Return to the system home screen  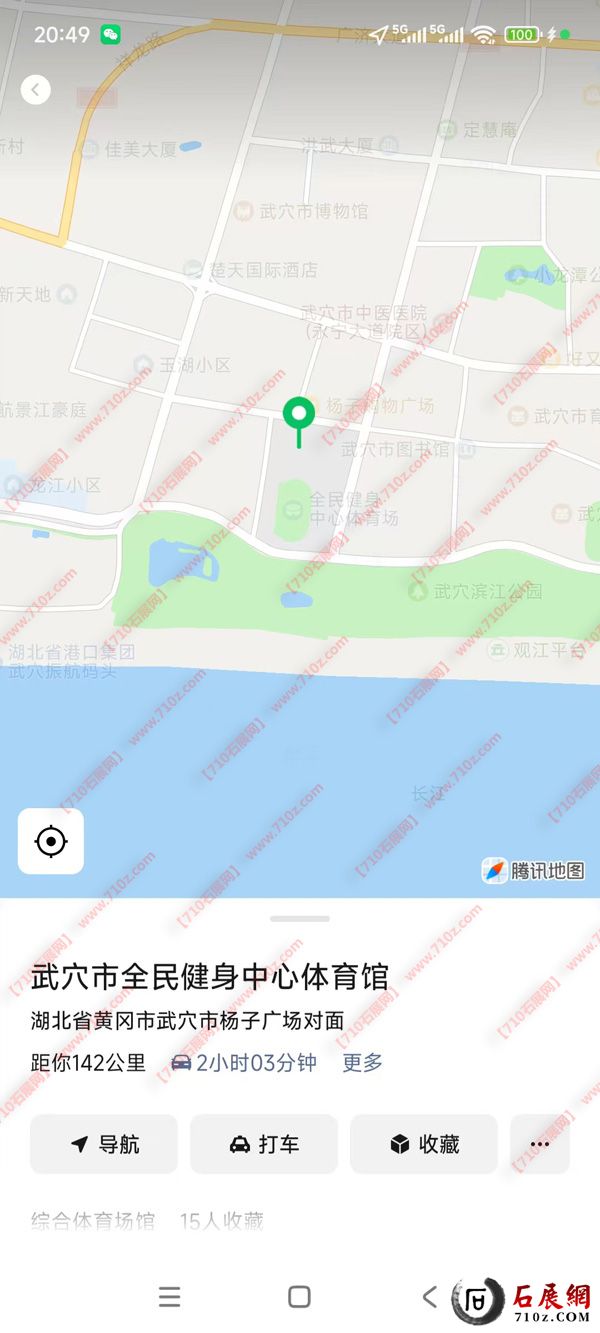point(299,1297)
